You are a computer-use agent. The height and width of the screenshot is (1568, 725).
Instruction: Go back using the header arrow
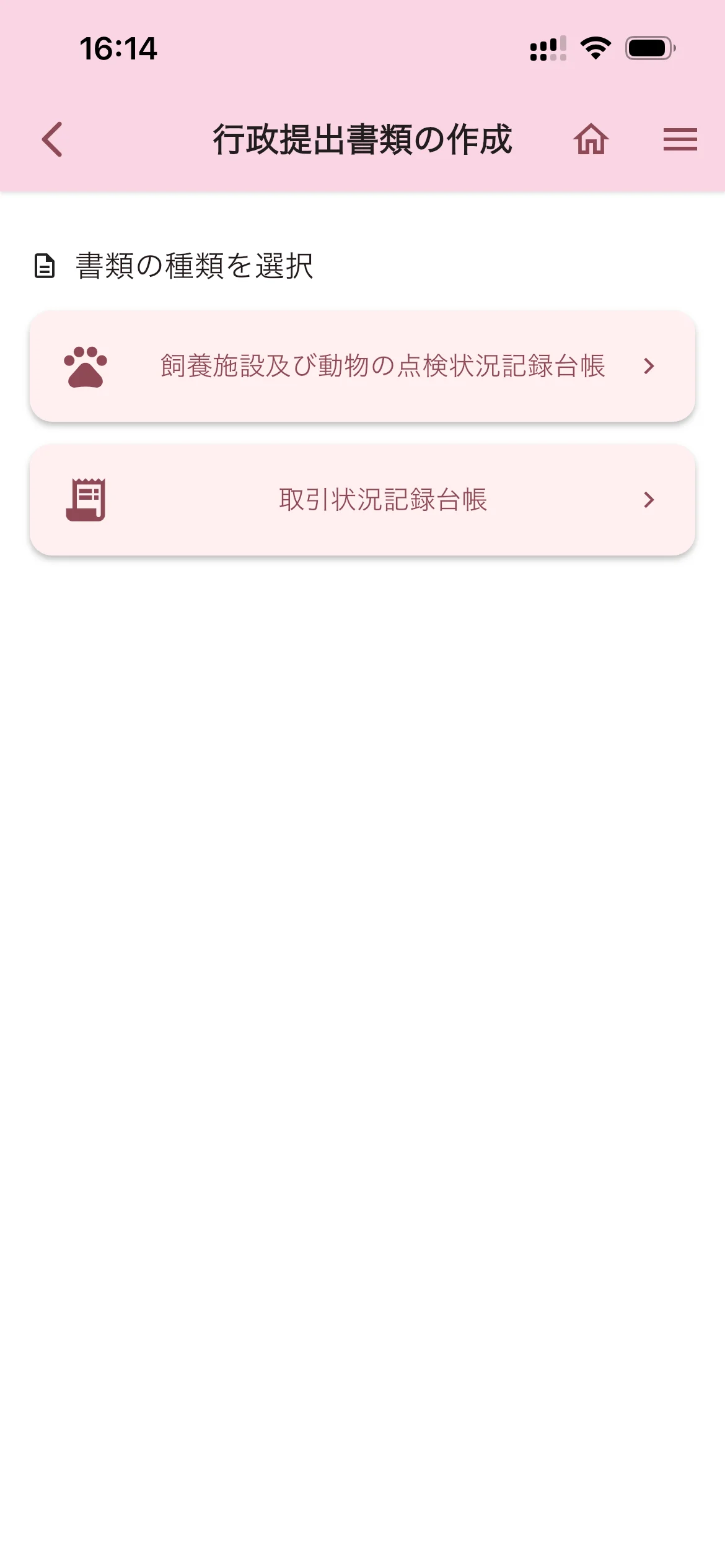point(53,139)
